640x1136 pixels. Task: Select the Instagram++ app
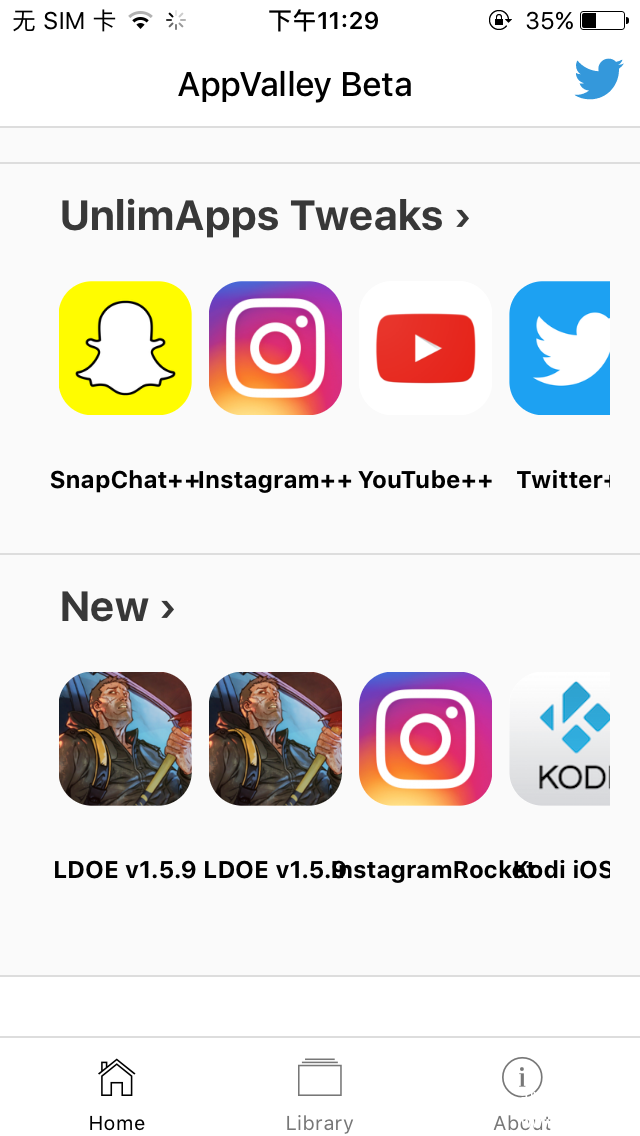[x=275, y=348]
